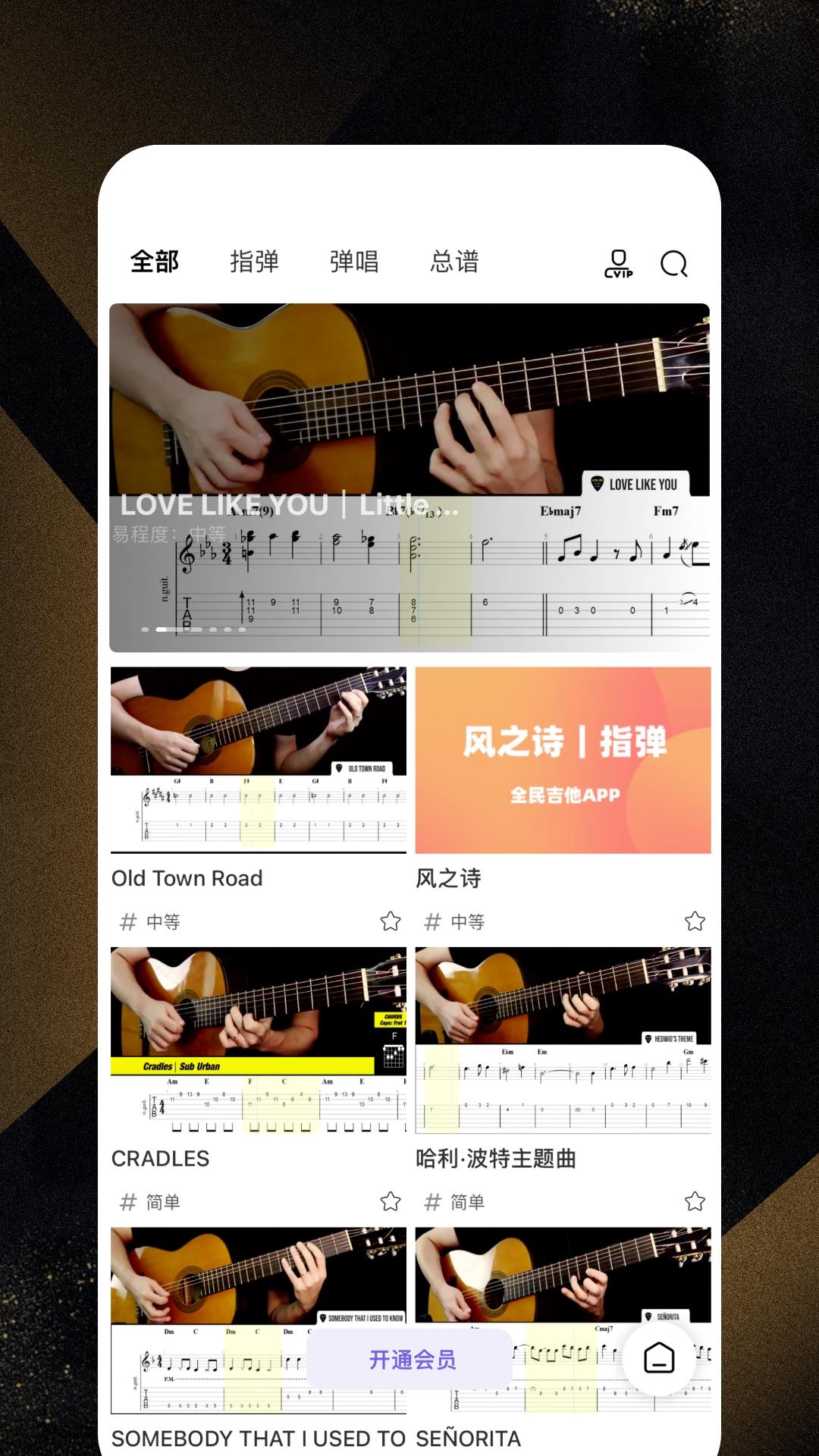The height and width of the screenshot is (1456, 819).
Task: Click the # tag icon under 哈利·波特主题曲
Action: [x=433, y=1202]
